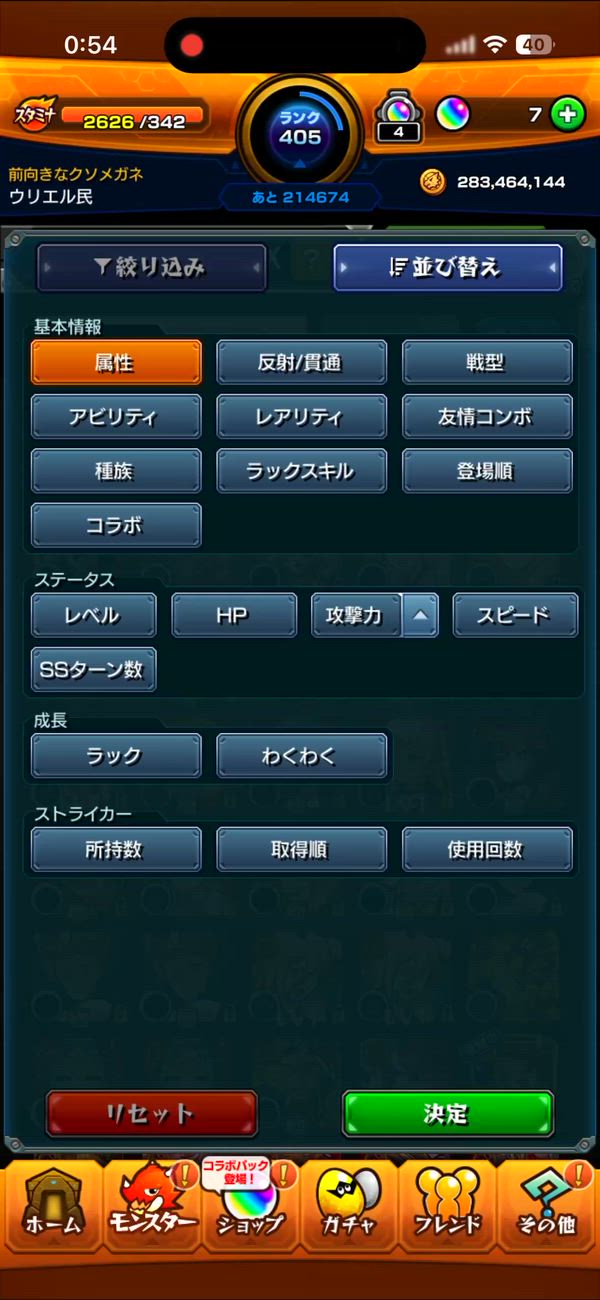Toggle ascending arrow next to 攻撃力
The image size is (600, 1300).
[420, 615]
